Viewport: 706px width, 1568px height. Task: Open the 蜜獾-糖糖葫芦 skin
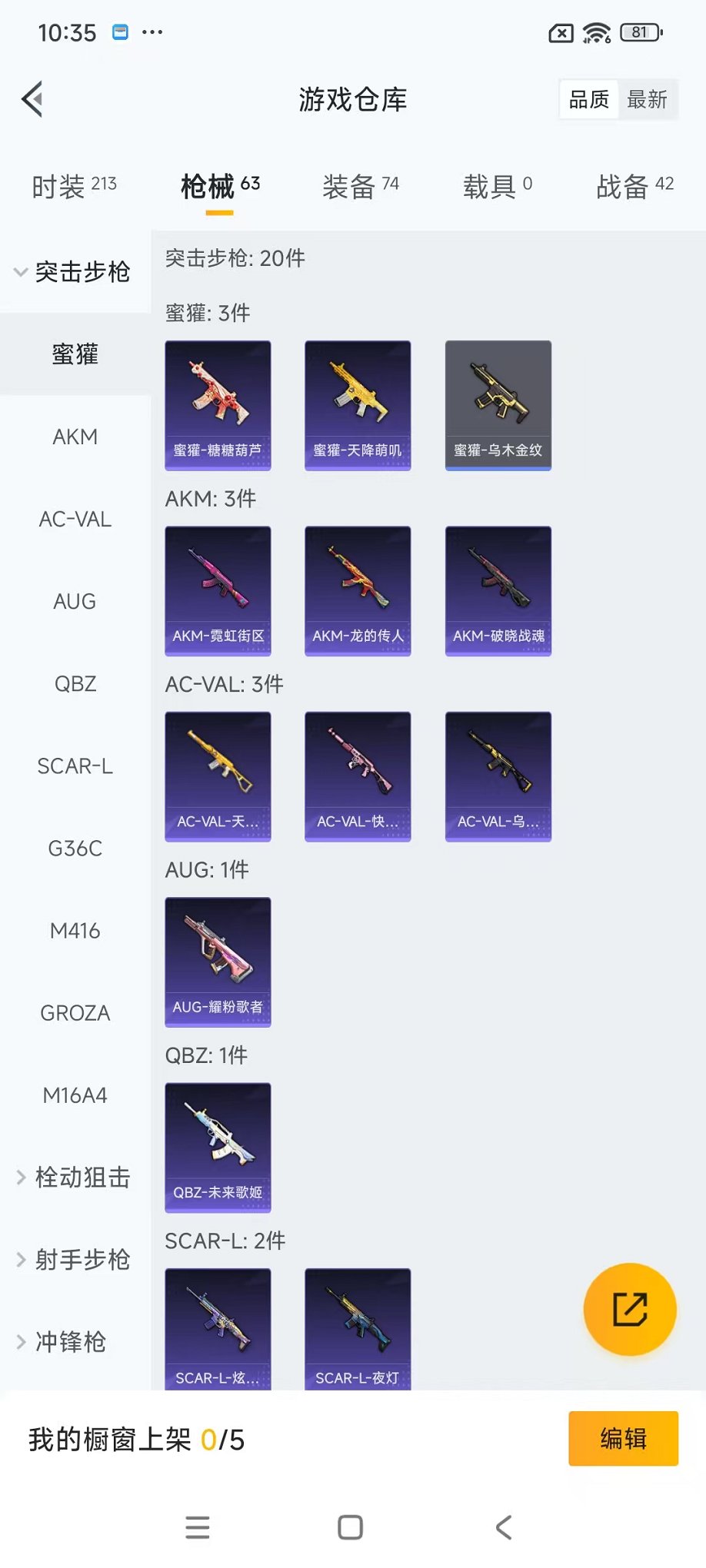(x=218, y=405)
